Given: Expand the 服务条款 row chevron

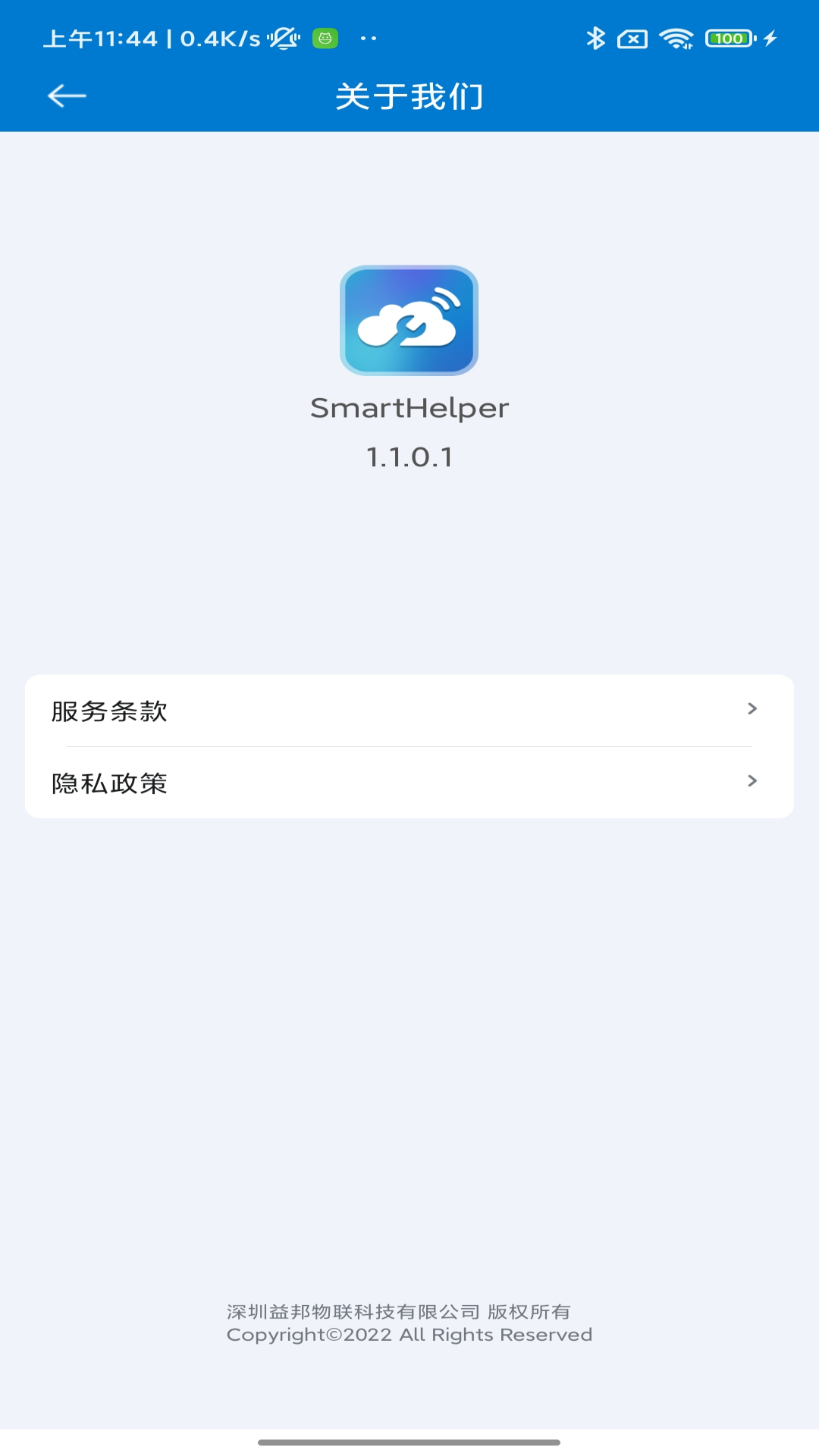Looking at the screenshot, I should coord(752,710).
